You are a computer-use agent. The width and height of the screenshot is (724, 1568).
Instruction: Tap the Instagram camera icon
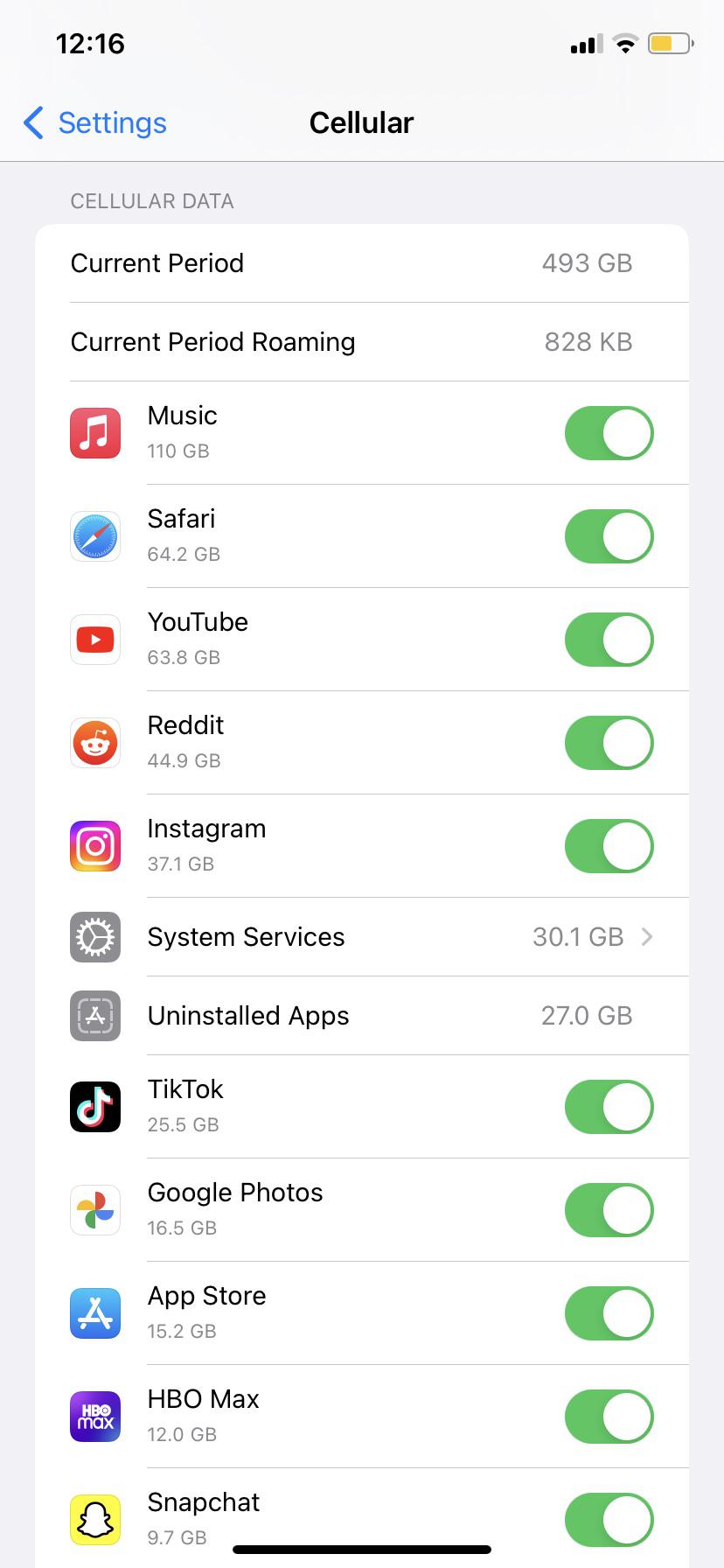(94, 846)
